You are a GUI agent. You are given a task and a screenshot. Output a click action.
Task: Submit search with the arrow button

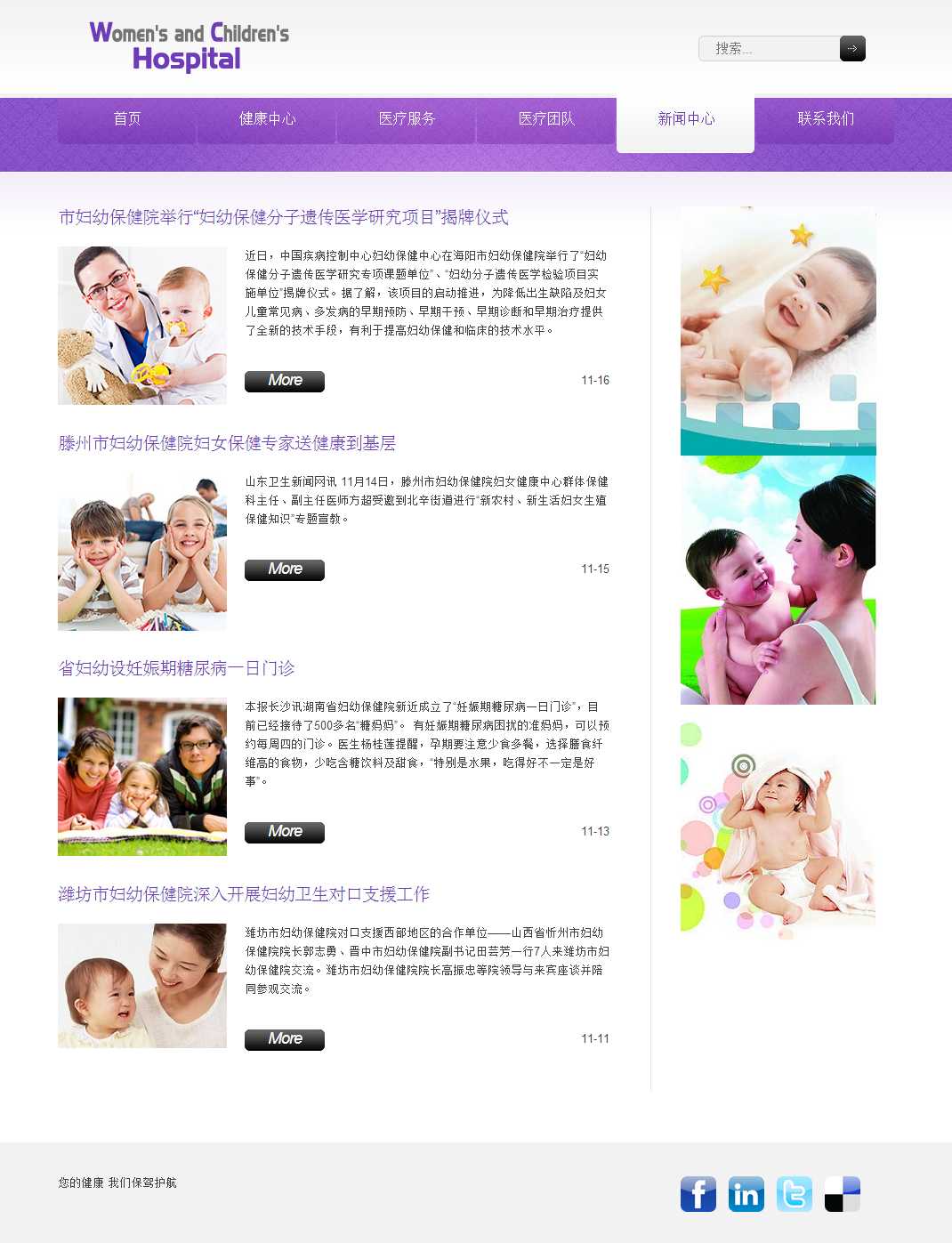[x=852, y=48]
